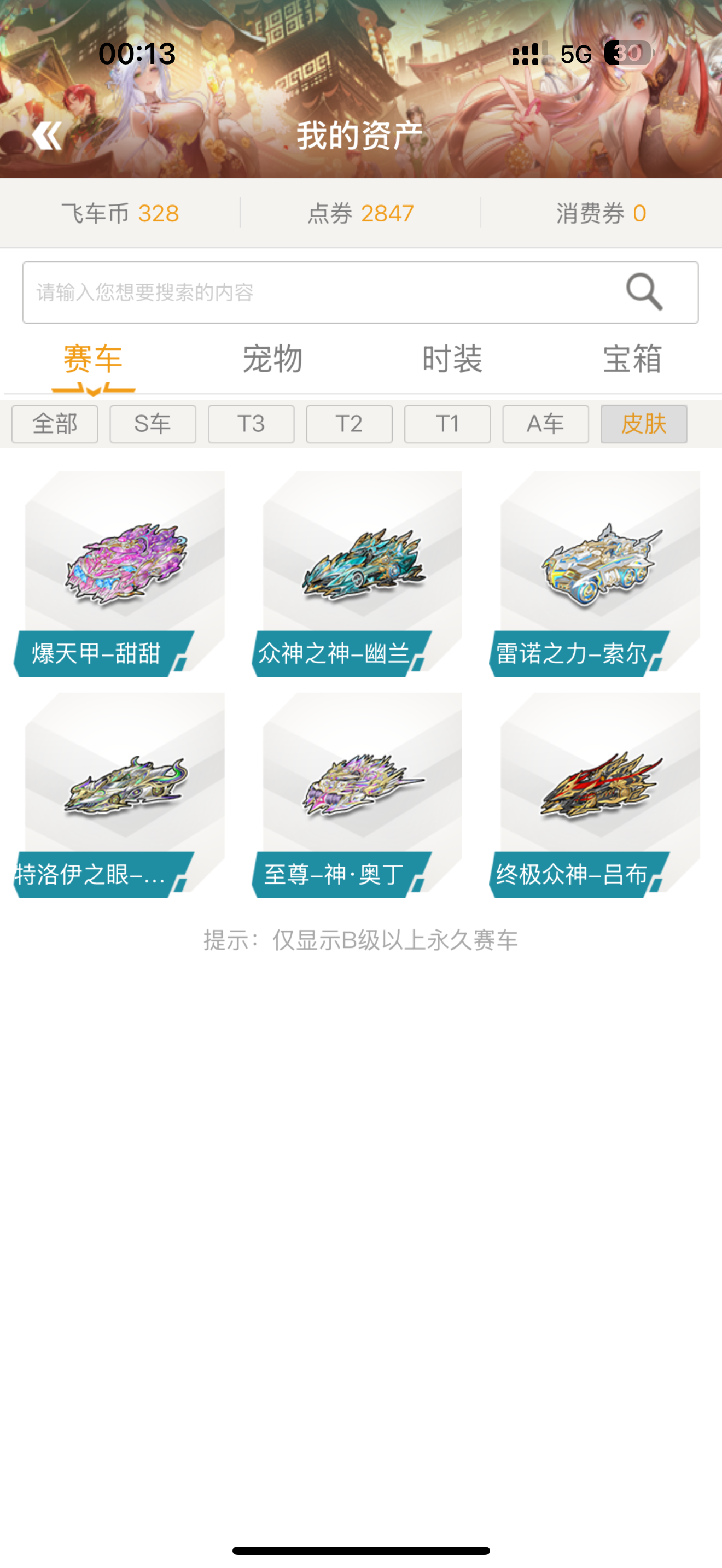
Task: Select the 皮肤 filter
Action: point(643,424)
